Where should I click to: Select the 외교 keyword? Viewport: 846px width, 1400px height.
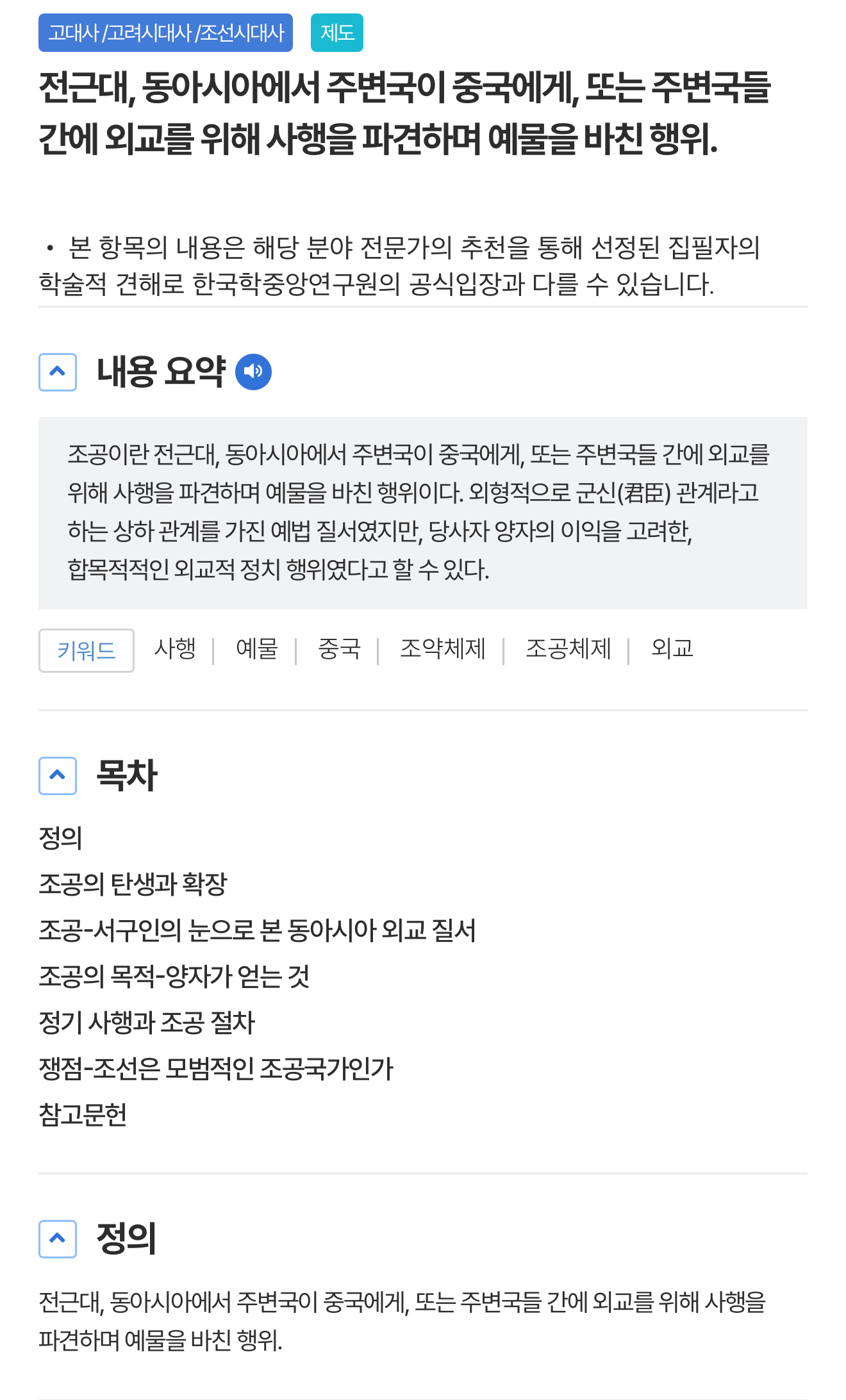point(672,649)
